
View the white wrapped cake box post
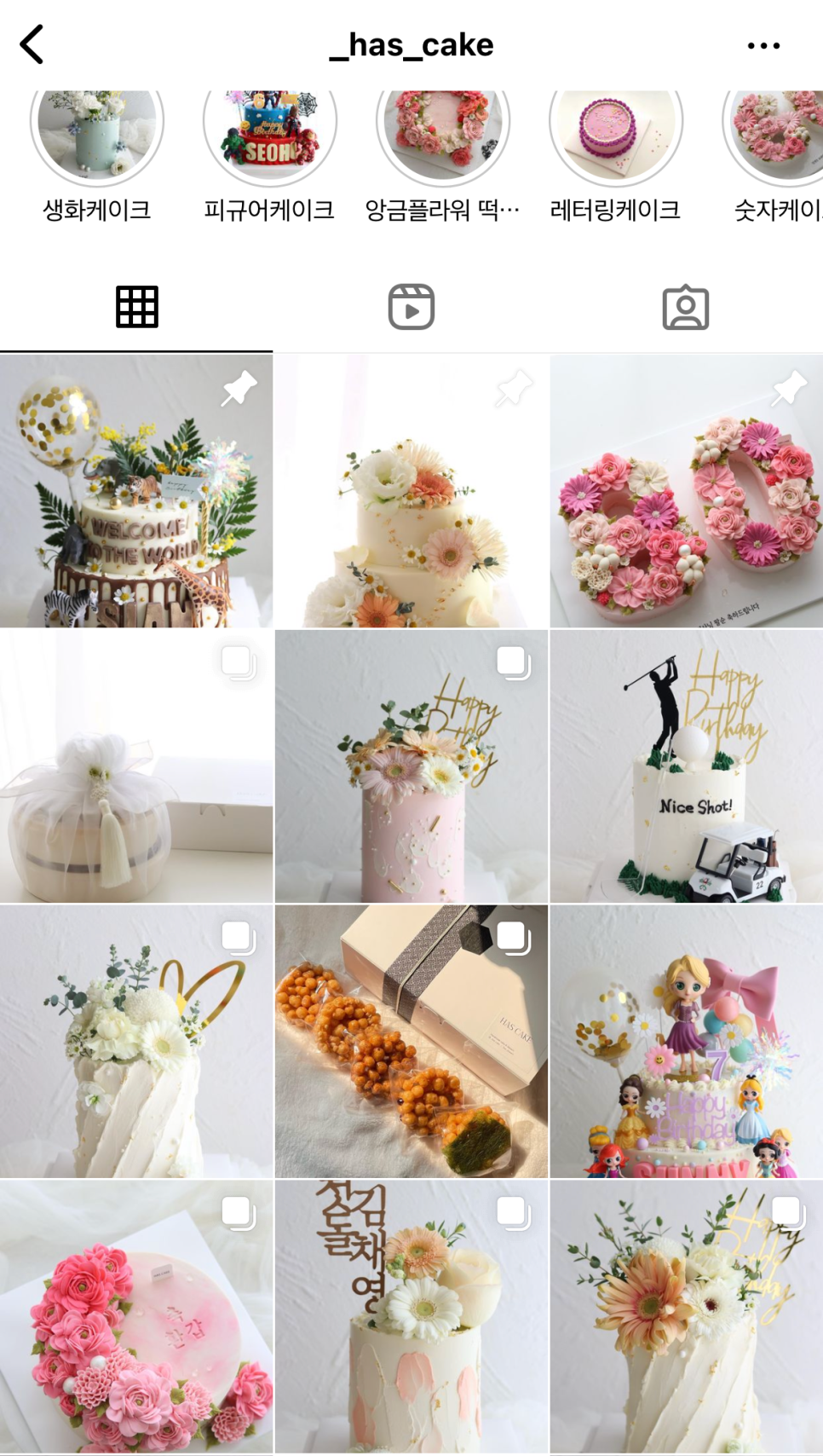[136, 766]
